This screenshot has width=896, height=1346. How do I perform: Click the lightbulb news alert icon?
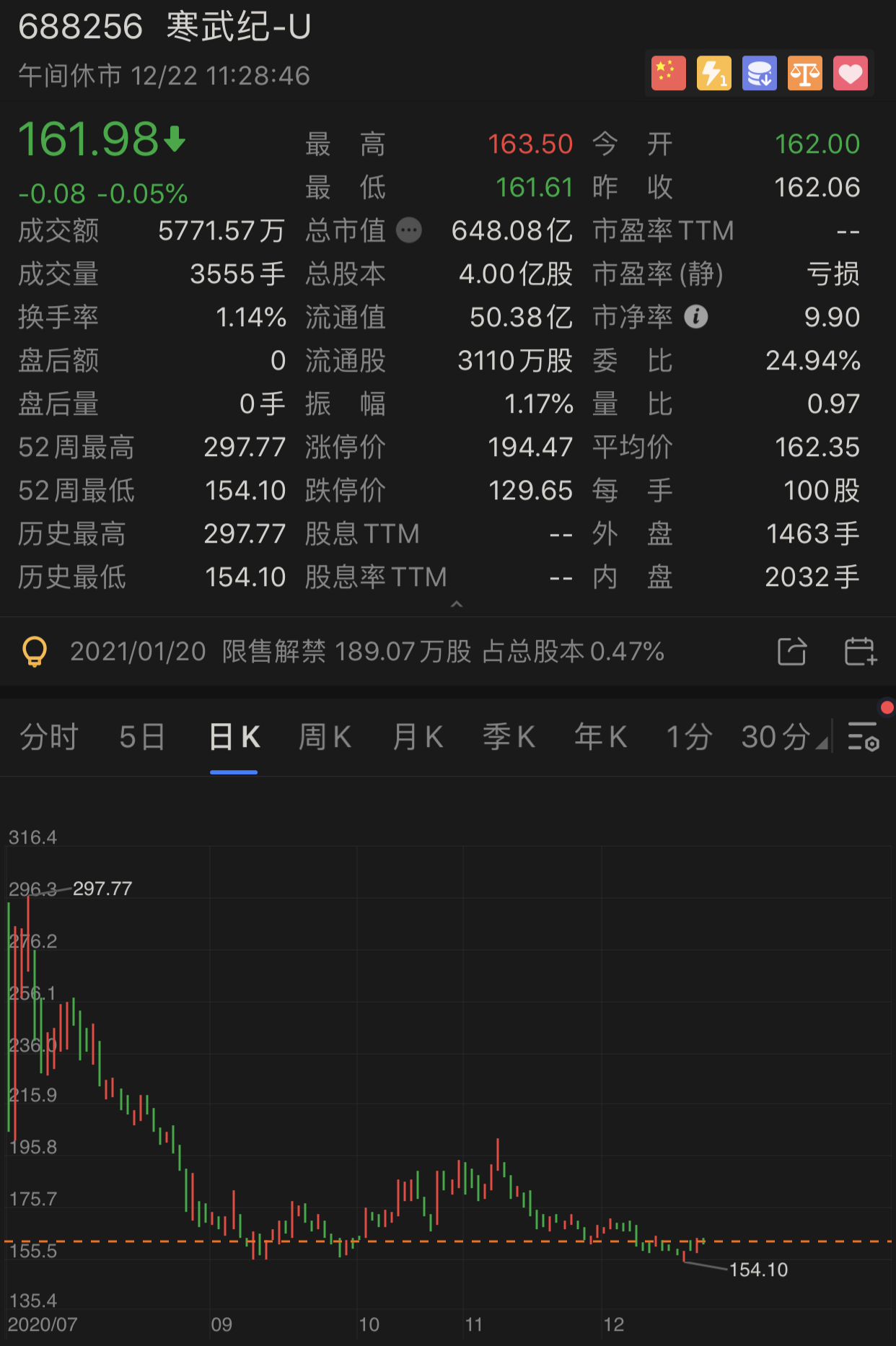36,652
